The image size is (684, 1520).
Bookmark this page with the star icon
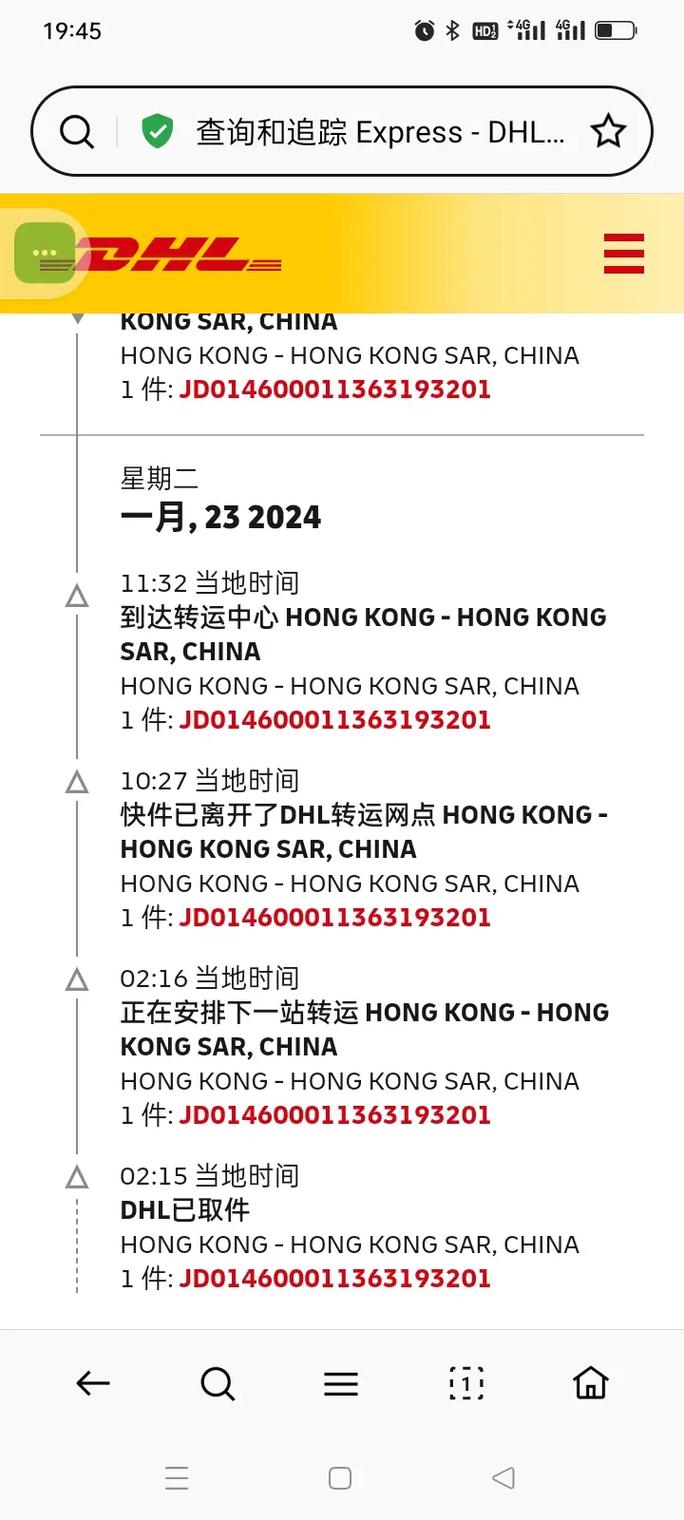click(x=608, y=132)
